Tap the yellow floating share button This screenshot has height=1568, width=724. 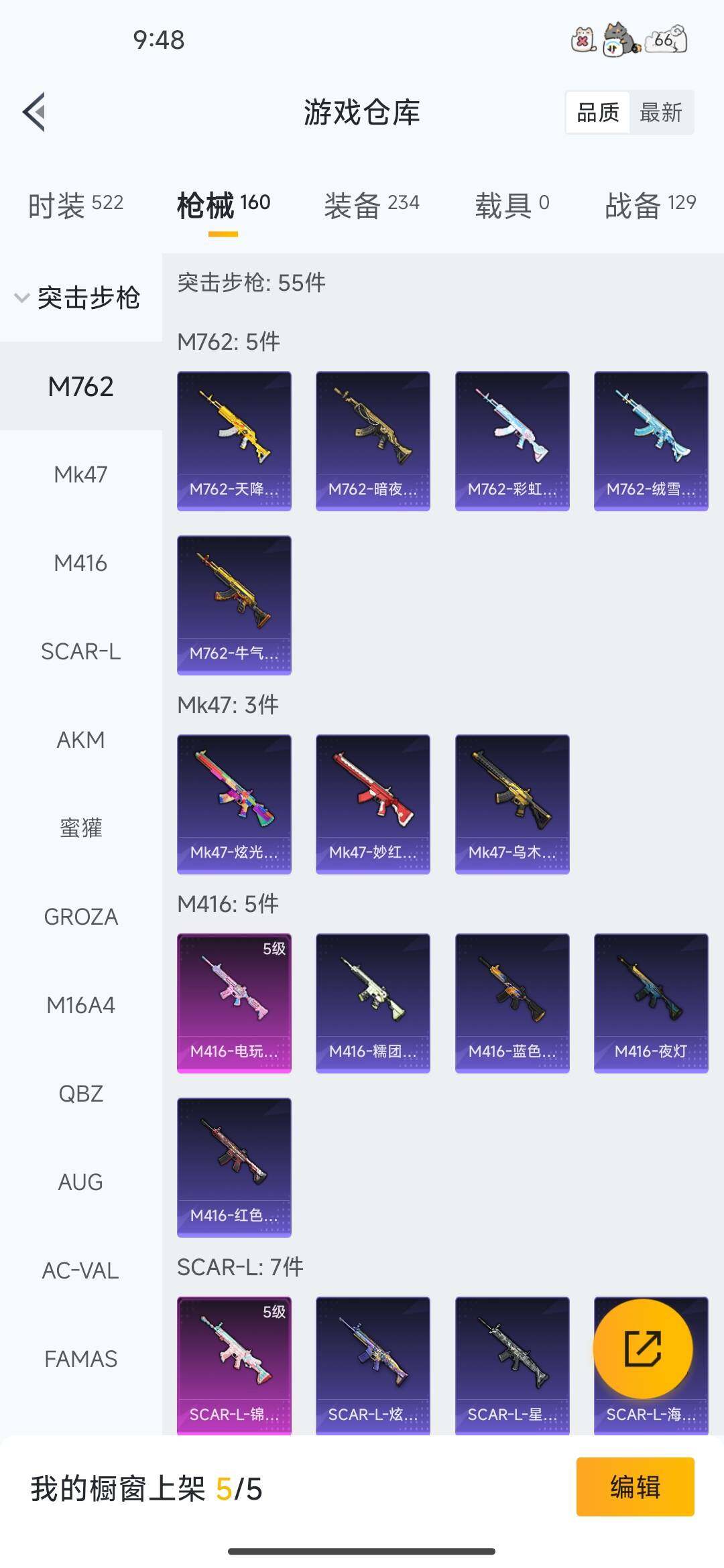(643, 1348)
